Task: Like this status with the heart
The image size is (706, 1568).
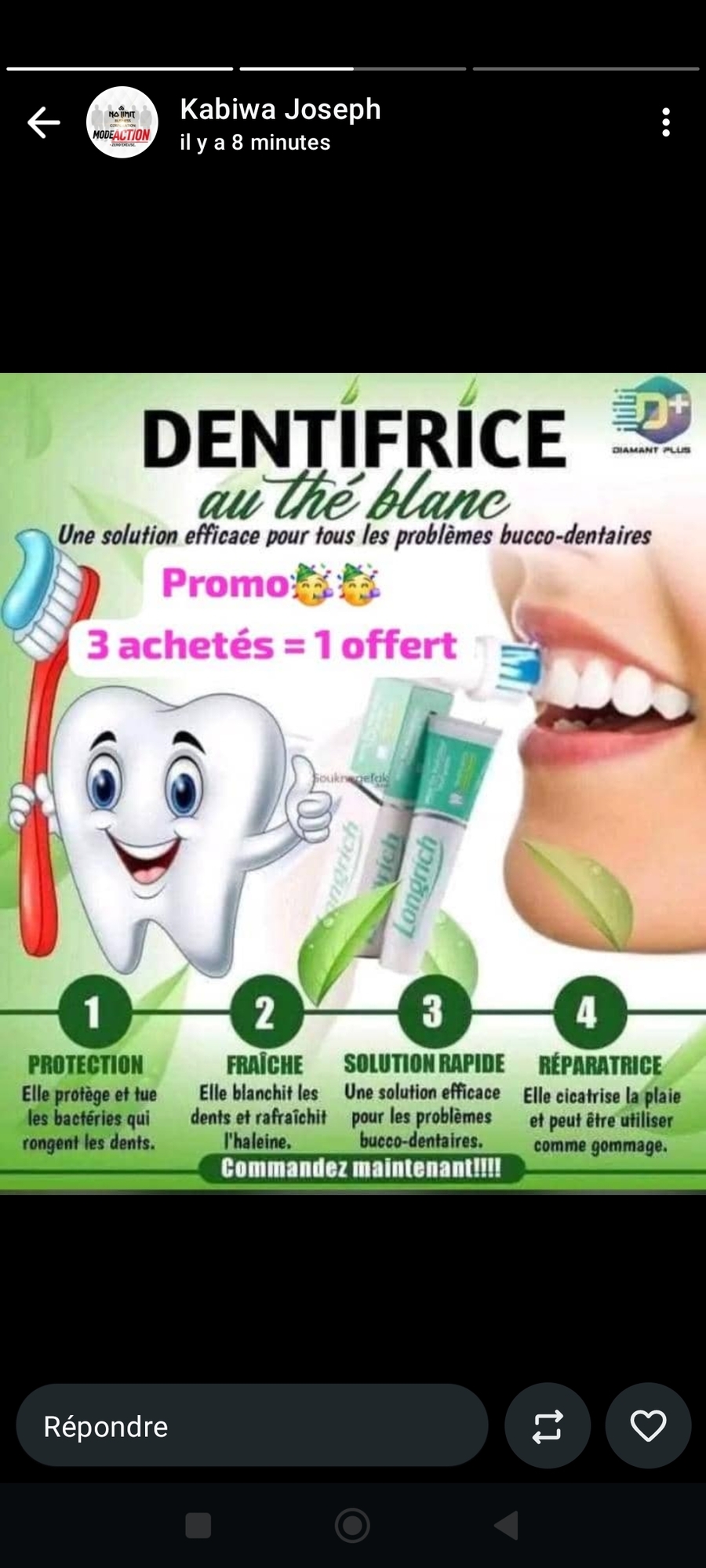Action: [648, 1426]
